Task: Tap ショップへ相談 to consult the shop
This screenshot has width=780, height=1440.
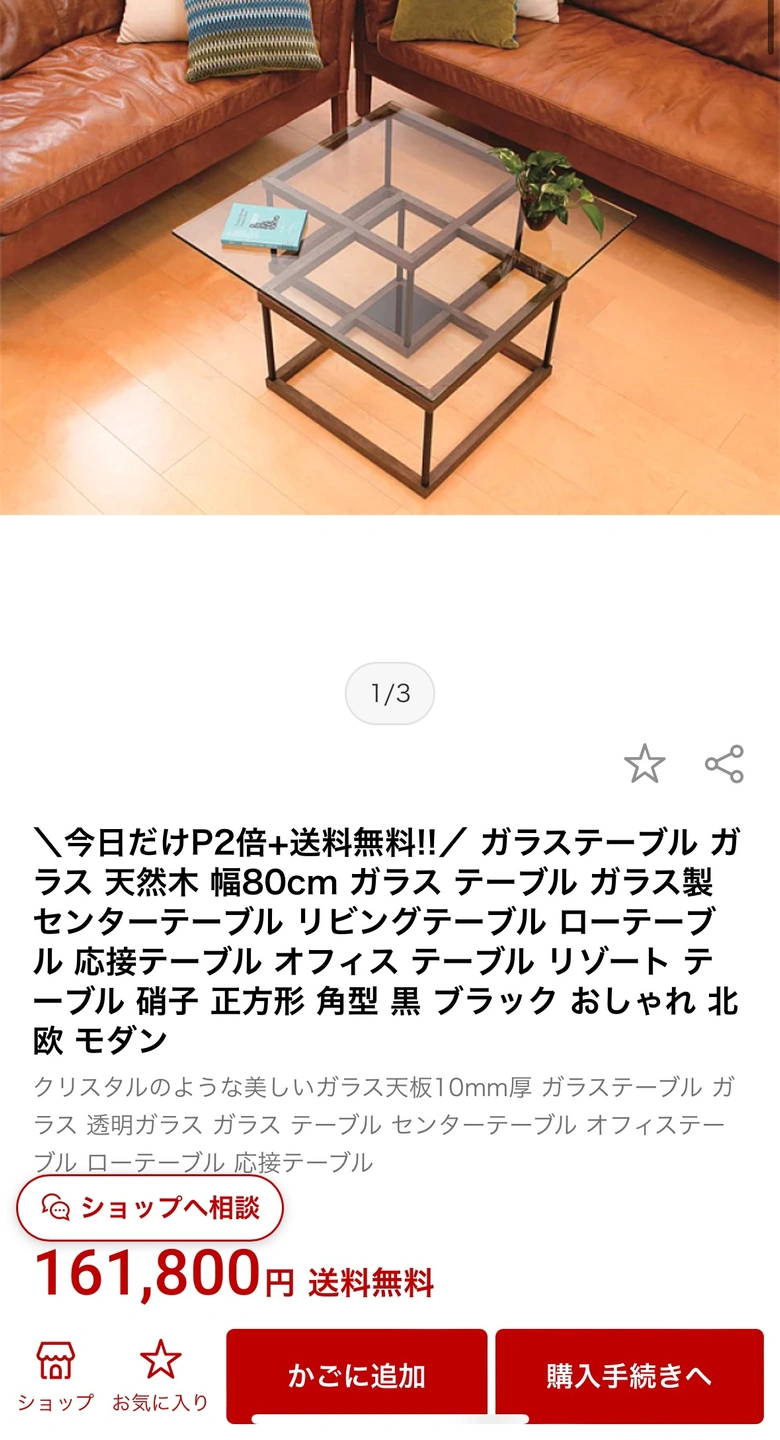Action: 150,1208
